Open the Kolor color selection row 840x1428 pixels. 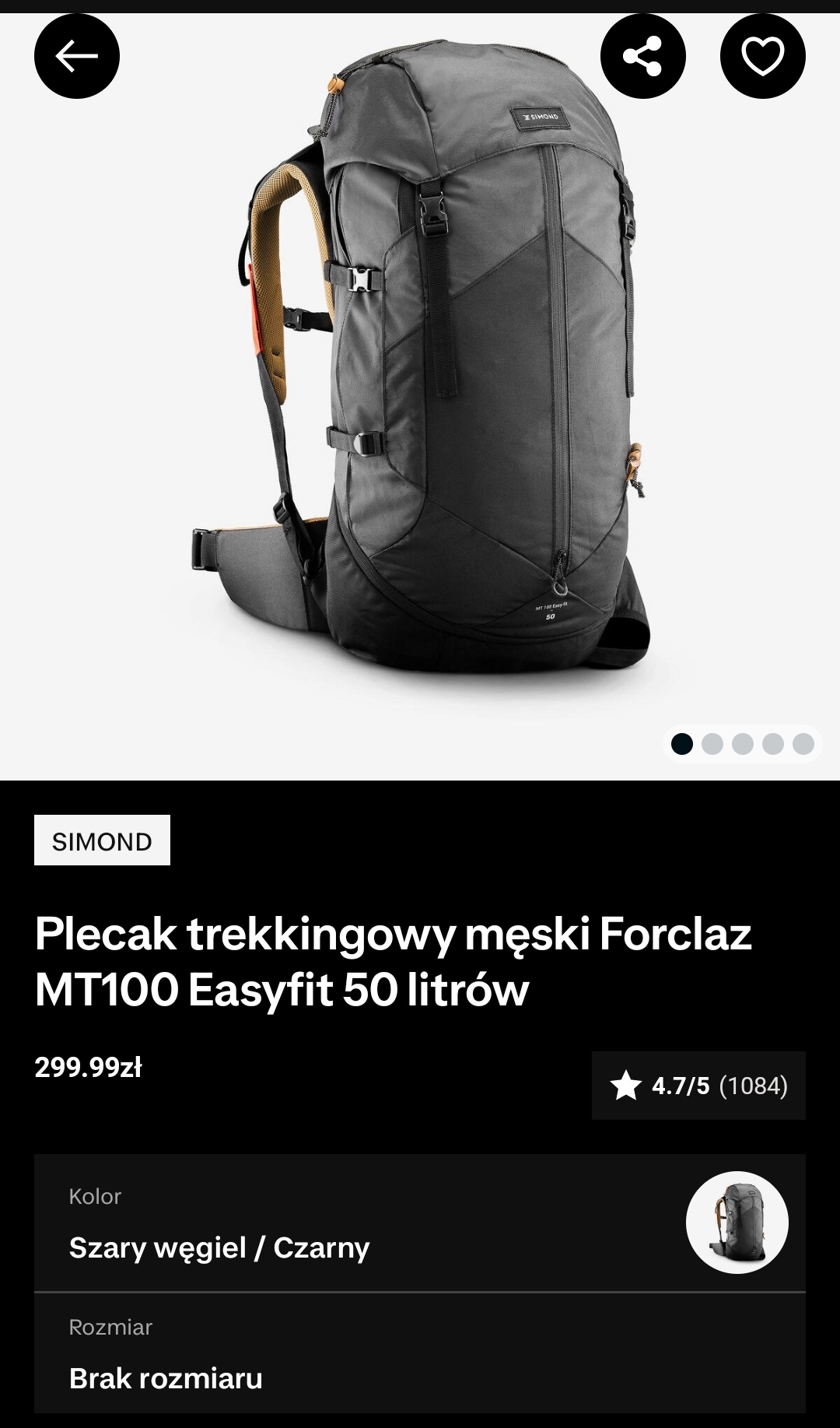[420, 1223]
